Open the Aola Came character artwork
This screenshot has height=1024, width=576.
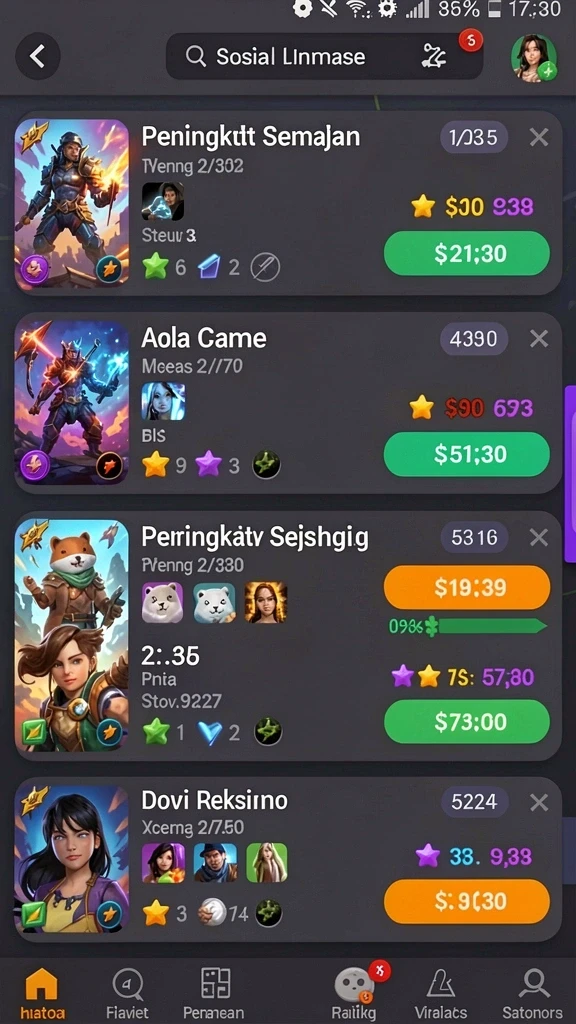[72, 402]
